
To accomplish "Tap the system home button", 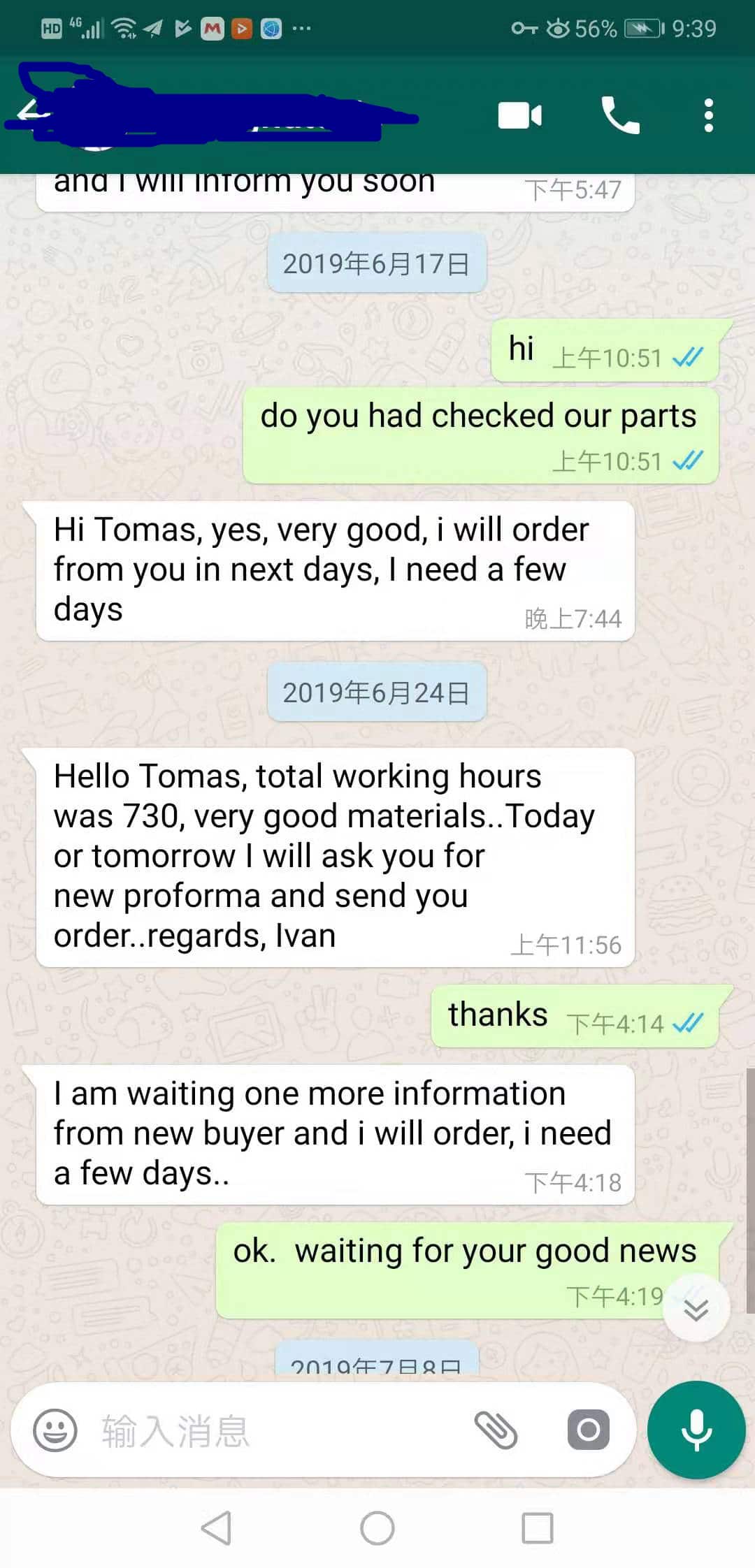I will coord(377,1528).
